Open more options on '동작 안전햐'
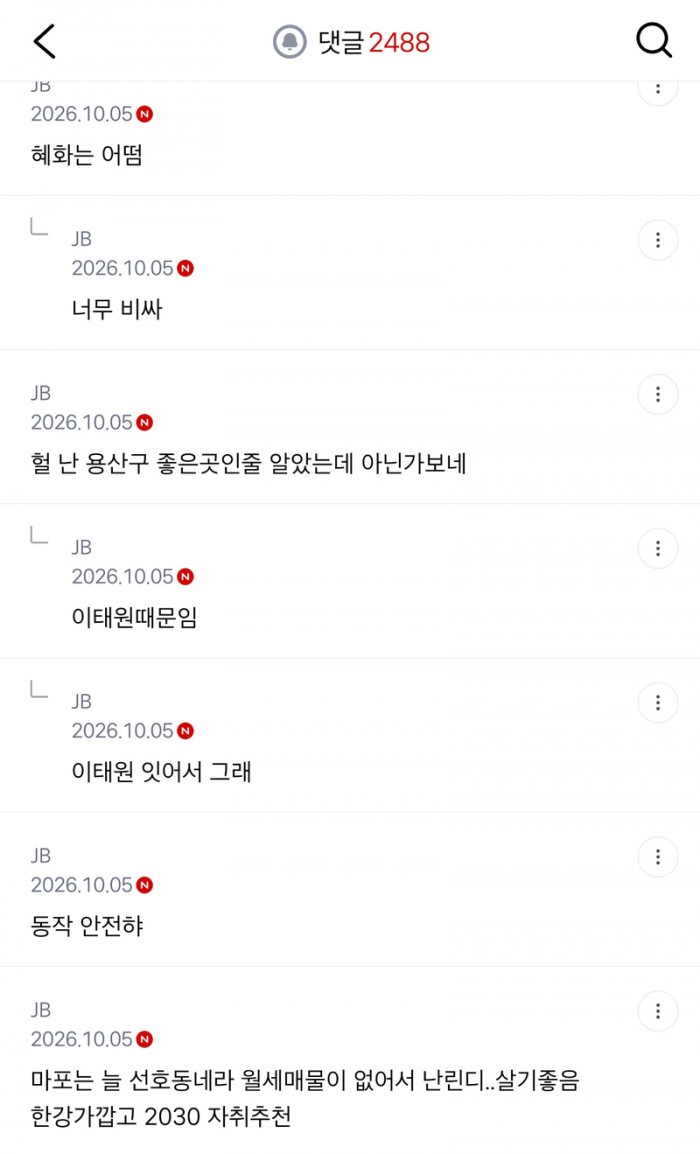This screenshot has width=700, height=1154. 657,857
